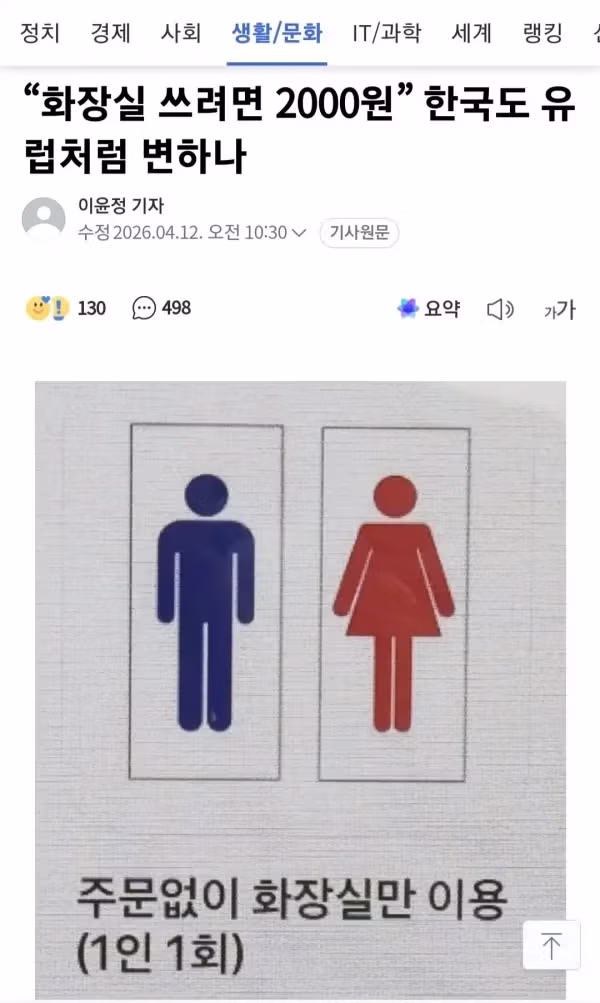Switch to the 정치 tab

tap(40, 33)
